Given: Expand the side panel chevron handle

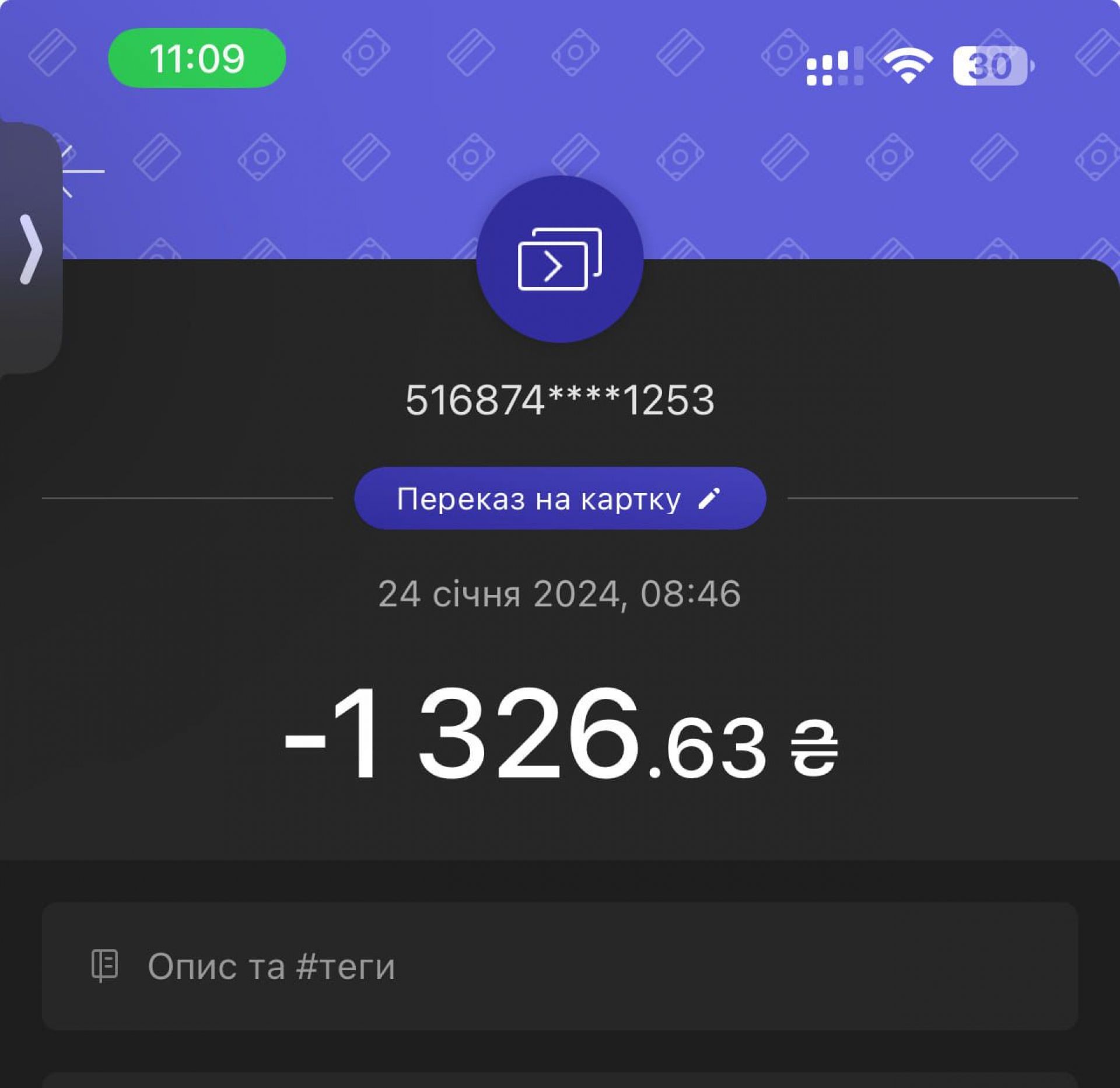Looking at the screenshot, I should (x=30, y=249).
